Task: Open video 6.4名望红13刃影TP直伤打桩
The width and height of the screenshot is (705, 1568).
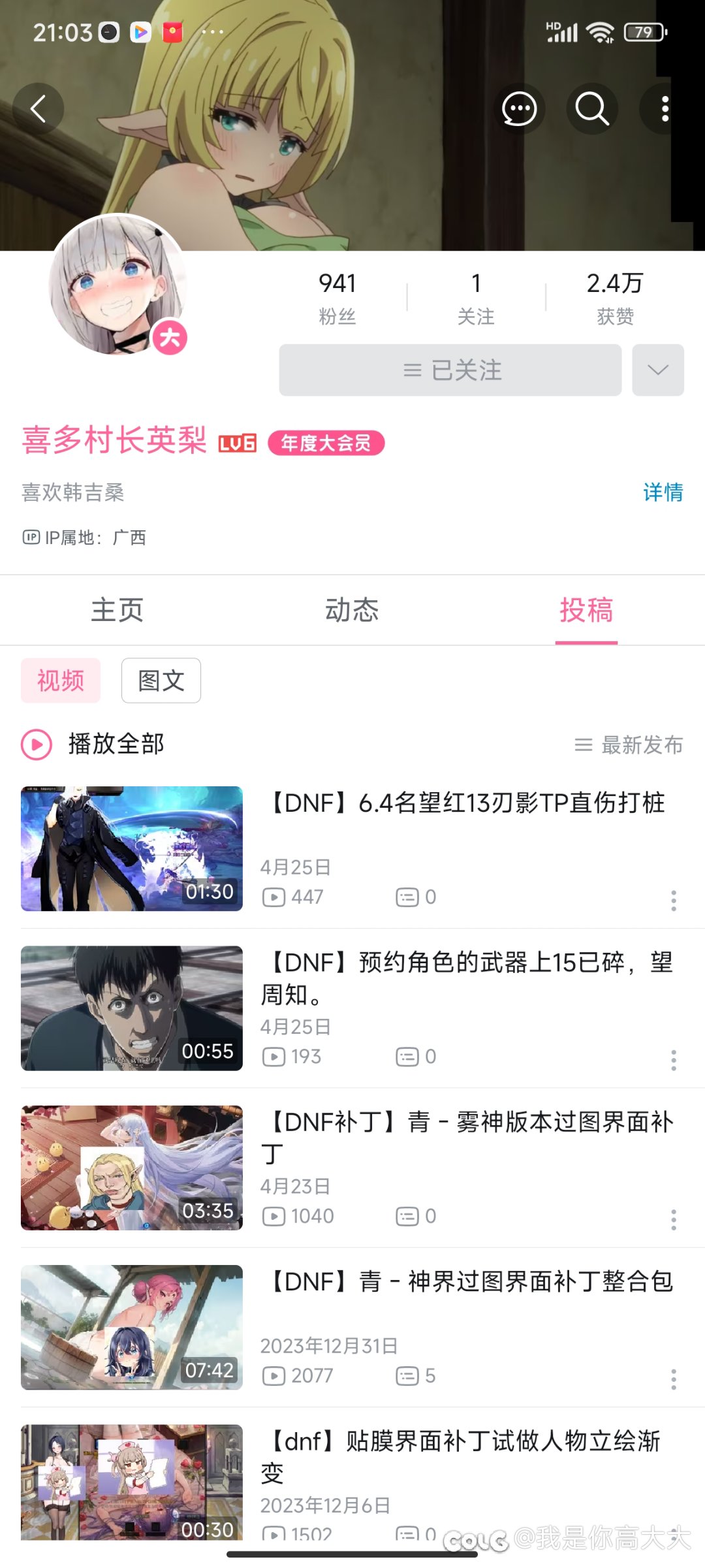Action: click(467, 803)
